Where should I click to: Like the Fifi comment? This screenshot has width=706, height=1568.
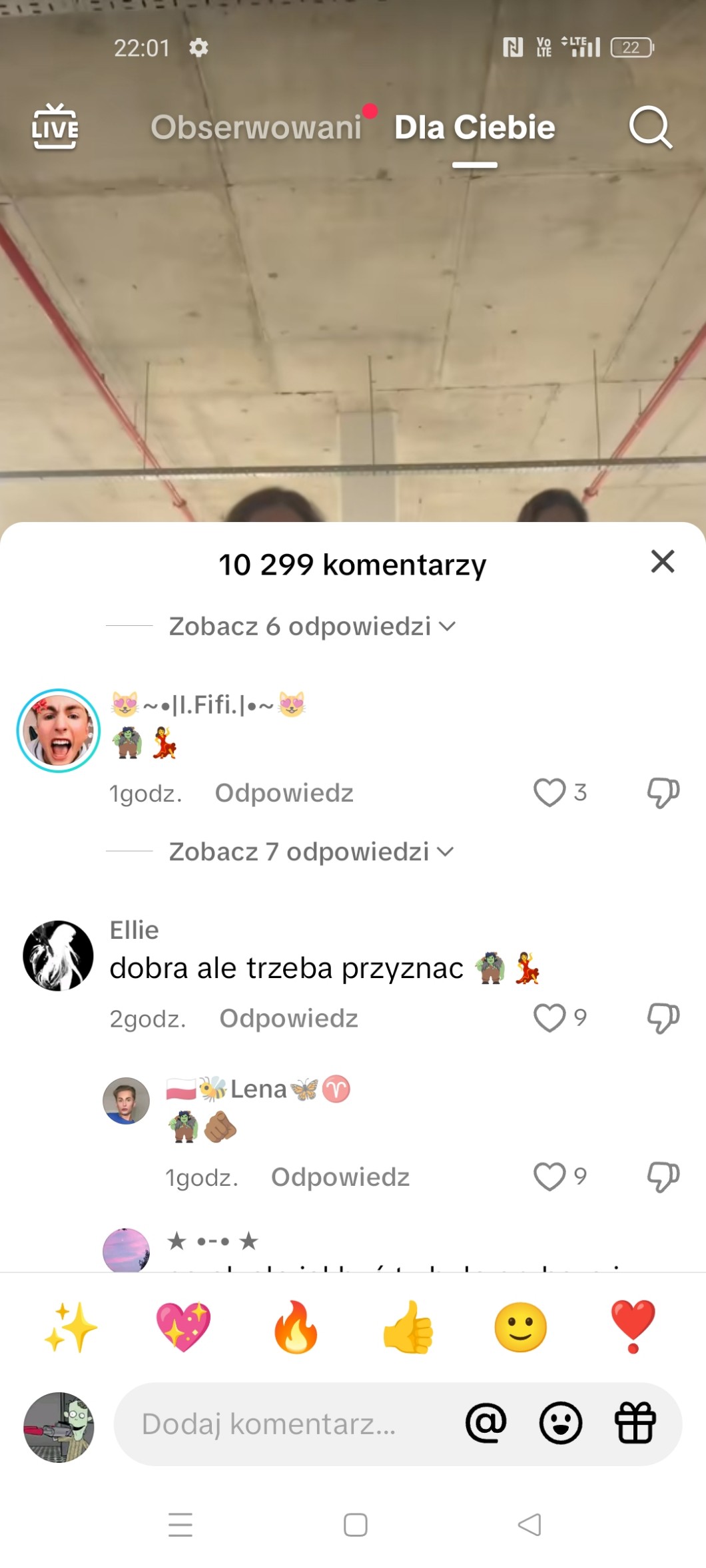[549, 792]
